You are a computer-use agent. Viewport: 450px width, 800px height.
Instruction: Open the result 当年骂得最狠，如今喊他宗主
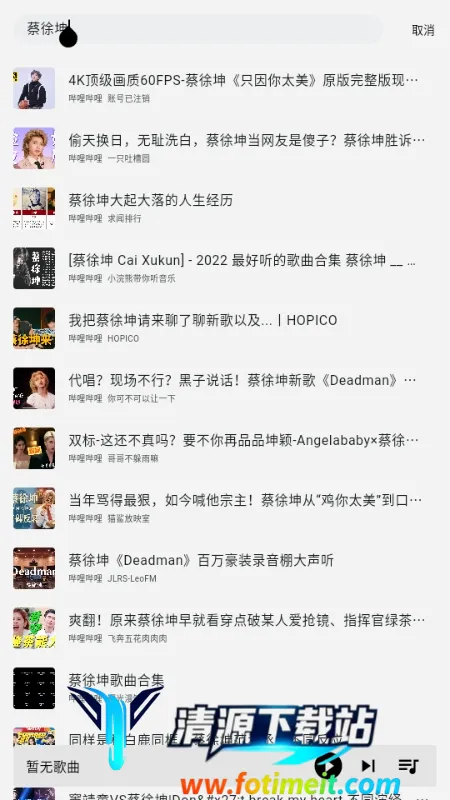click(225, 508)
